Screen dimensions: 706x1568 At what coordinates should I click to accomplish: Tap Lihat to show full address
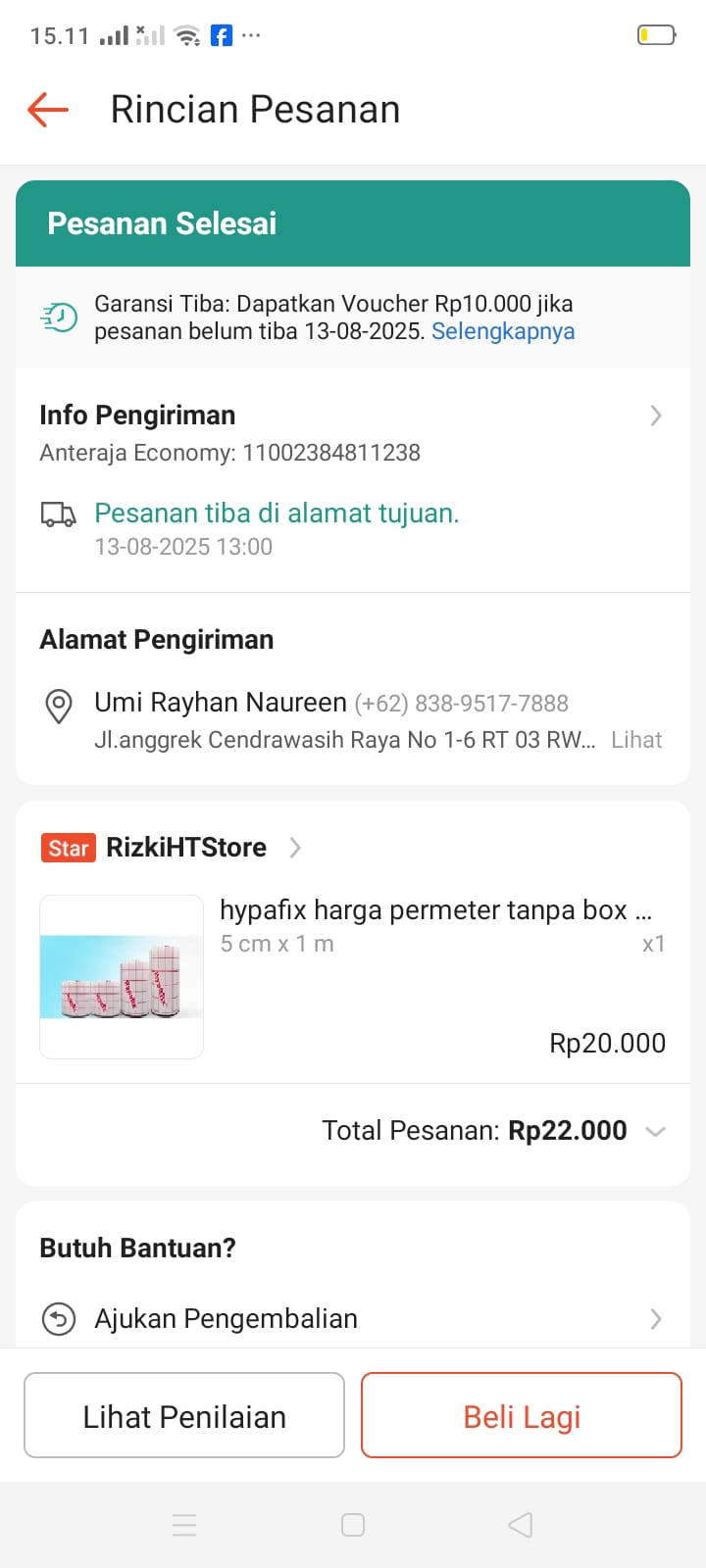point(636,740)
